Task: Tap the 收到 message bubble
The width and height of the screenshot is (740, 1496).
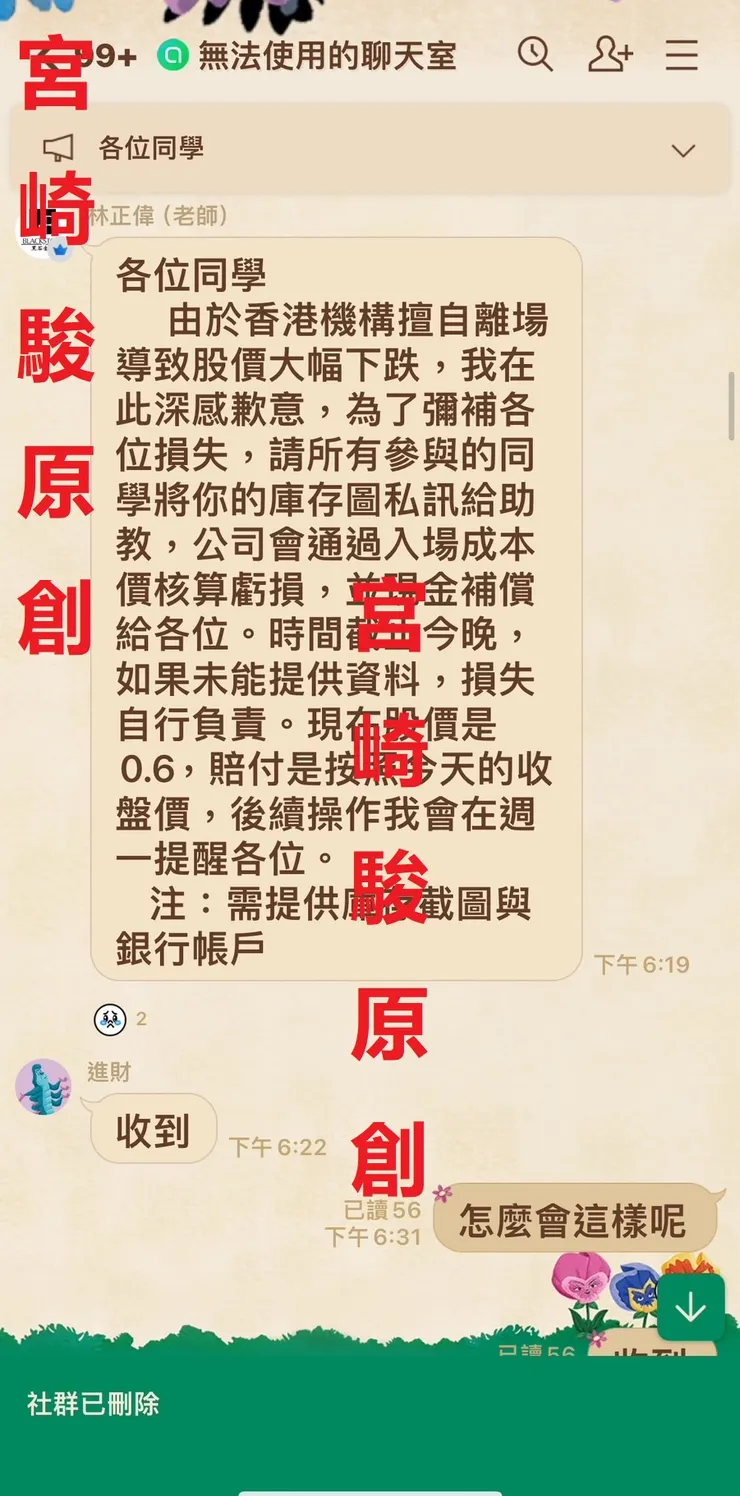Action: pyautogui.click(x=152, y=1128)
